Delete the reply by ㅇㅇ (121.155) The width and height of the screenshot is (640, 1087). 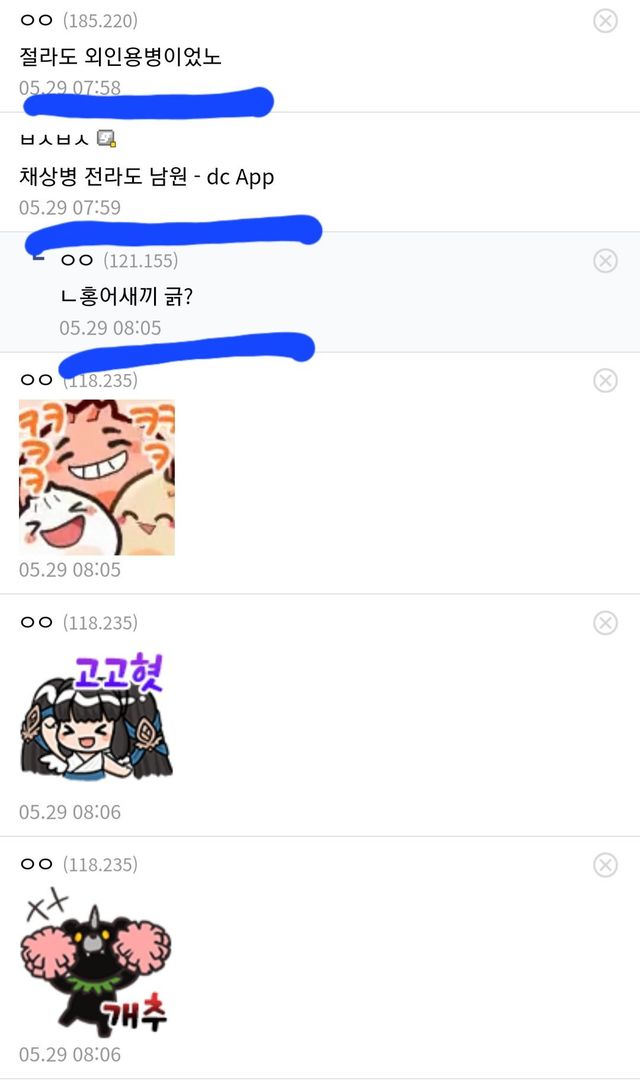click(605, 261)
